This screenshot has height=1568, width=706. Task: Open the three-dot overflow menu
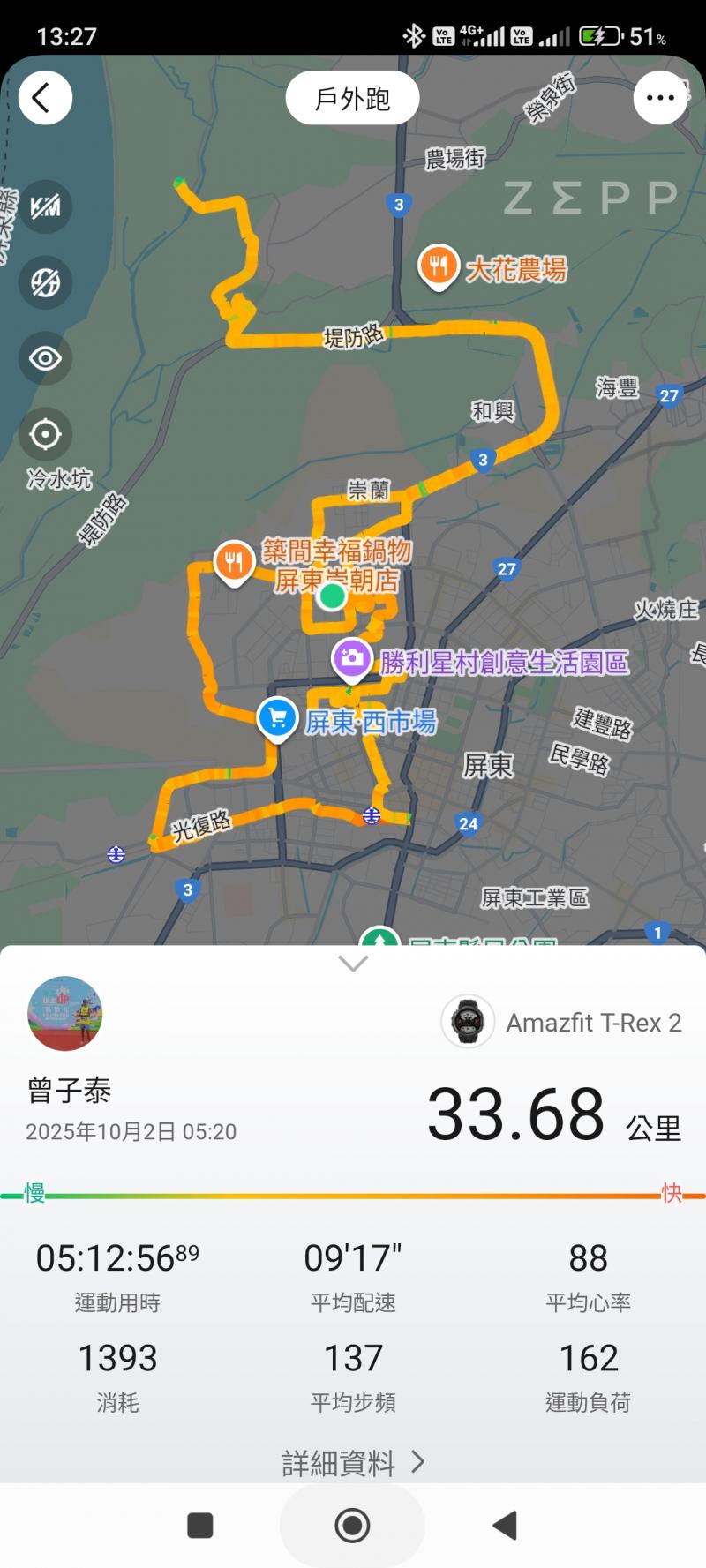pyautogui.click(x=660, y=98)
